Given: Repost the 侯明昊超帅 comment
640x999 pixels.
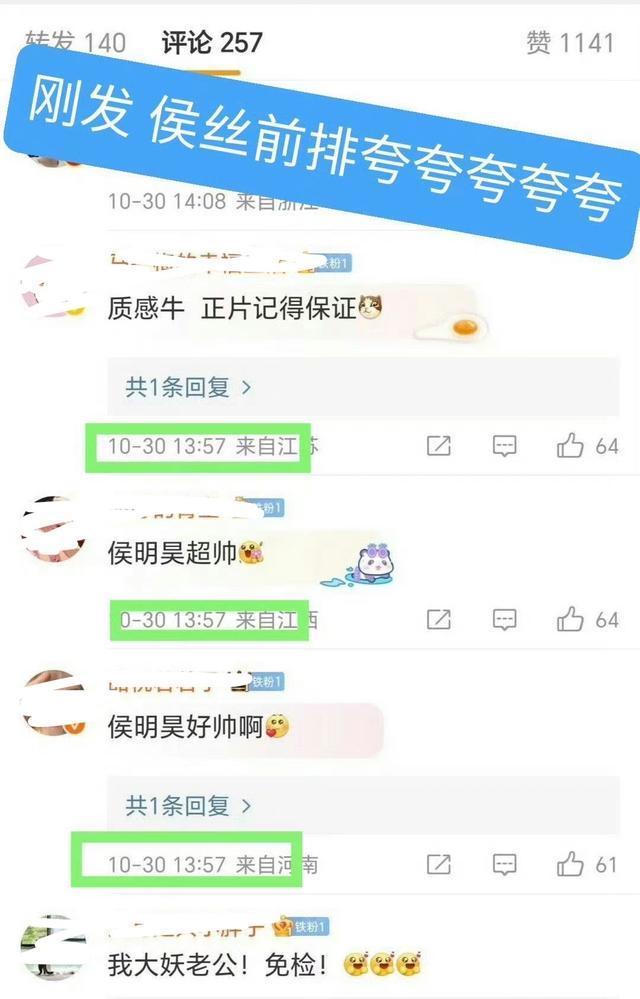Looking at the screenshot, I should coord(439,619).
